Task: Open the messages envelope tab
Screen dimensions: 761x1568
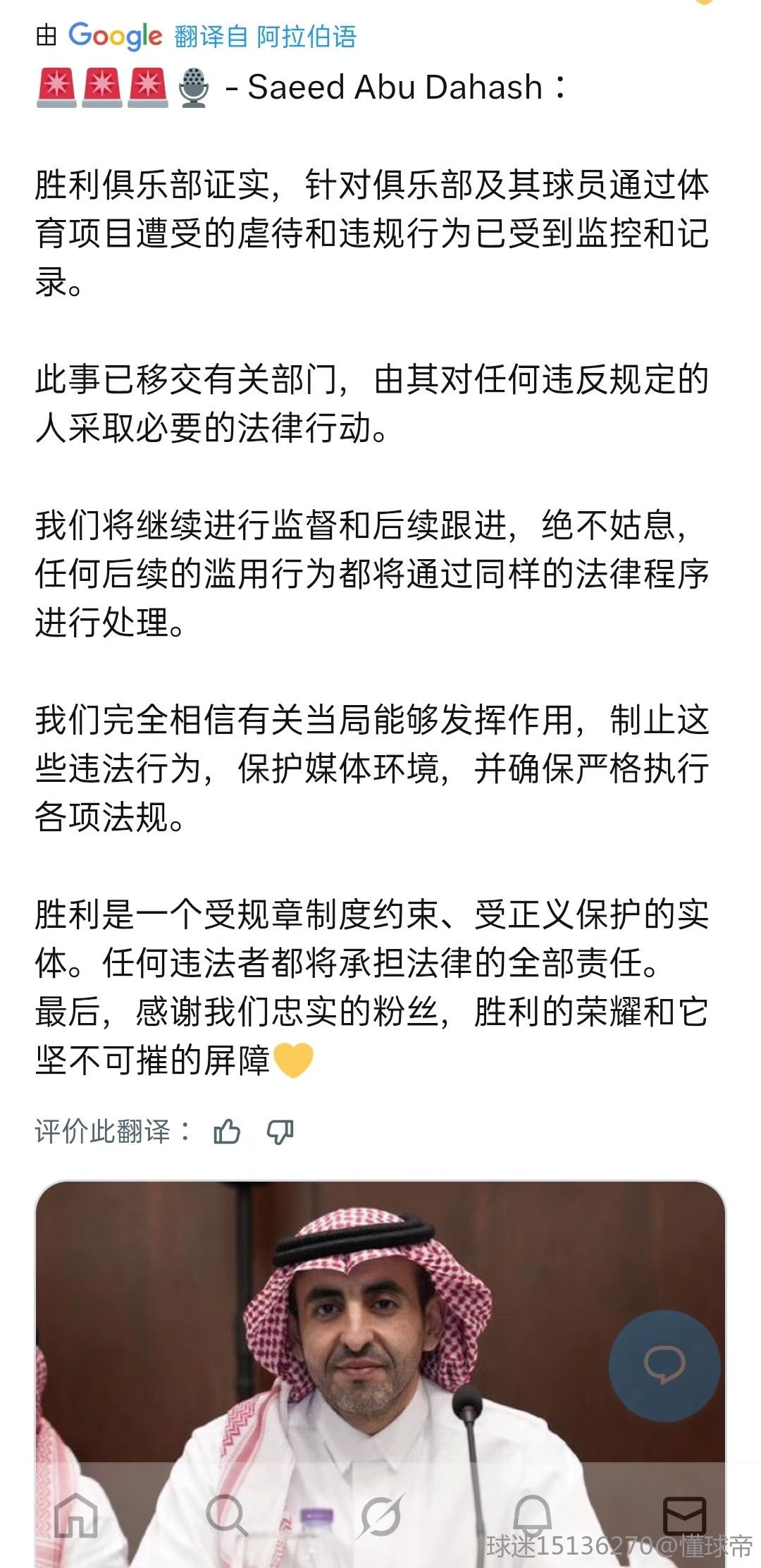Action: 683,1514
